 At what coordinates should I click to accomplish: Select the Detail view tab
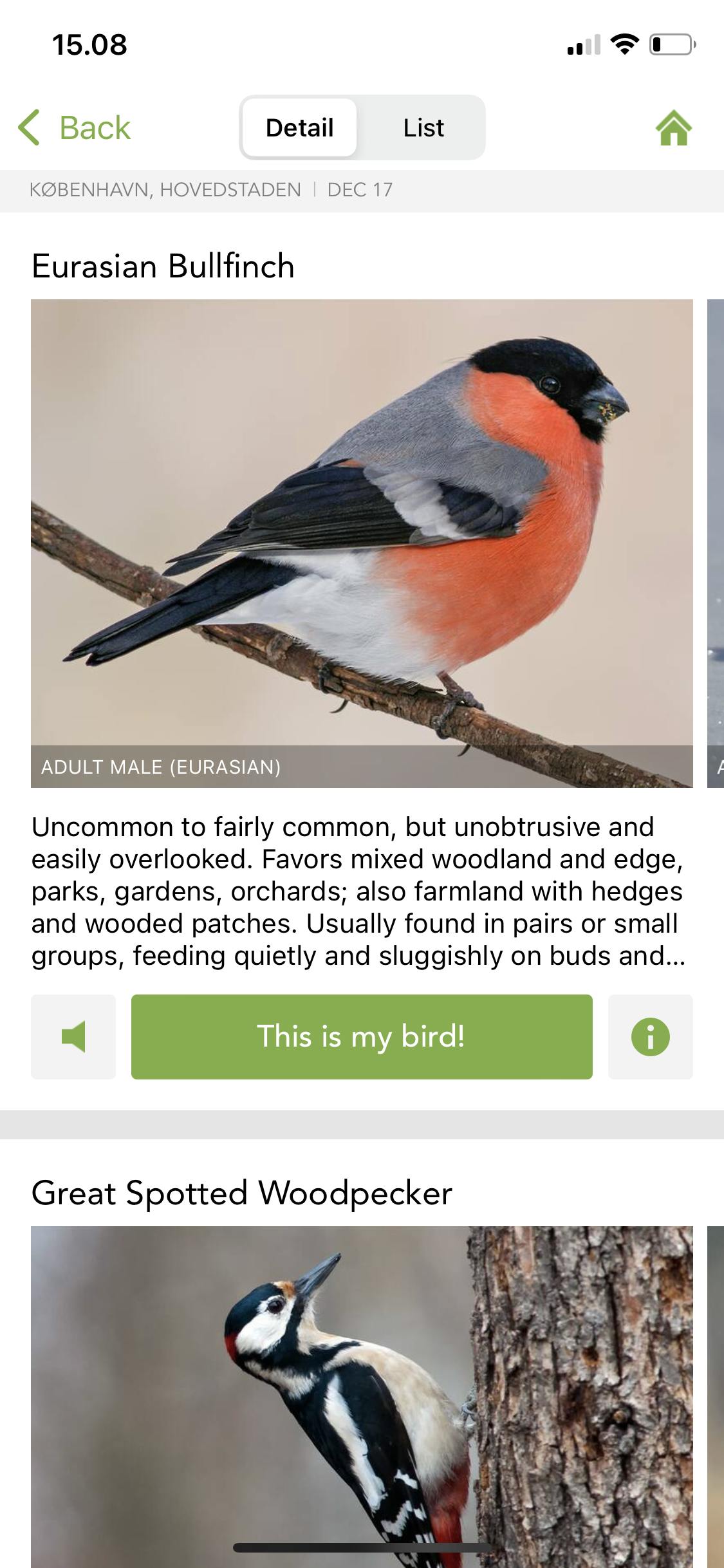300,127
